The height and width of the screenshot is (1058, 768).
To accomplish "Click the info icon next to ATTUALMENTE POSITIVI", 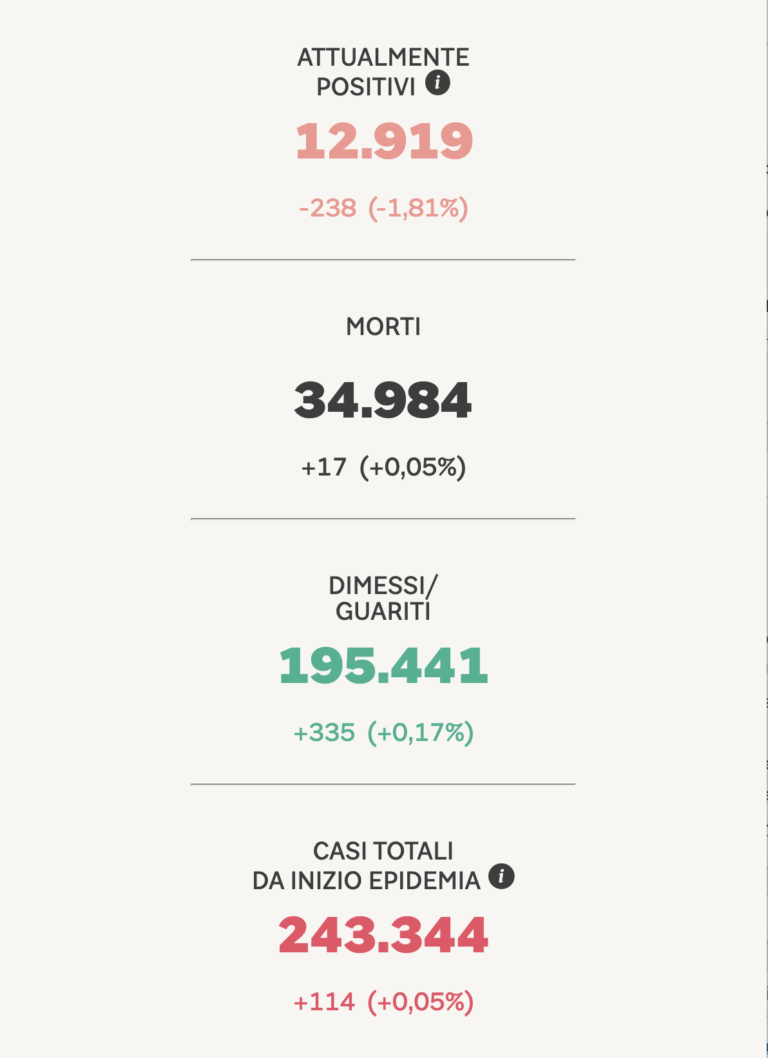I will click(437, 81).
